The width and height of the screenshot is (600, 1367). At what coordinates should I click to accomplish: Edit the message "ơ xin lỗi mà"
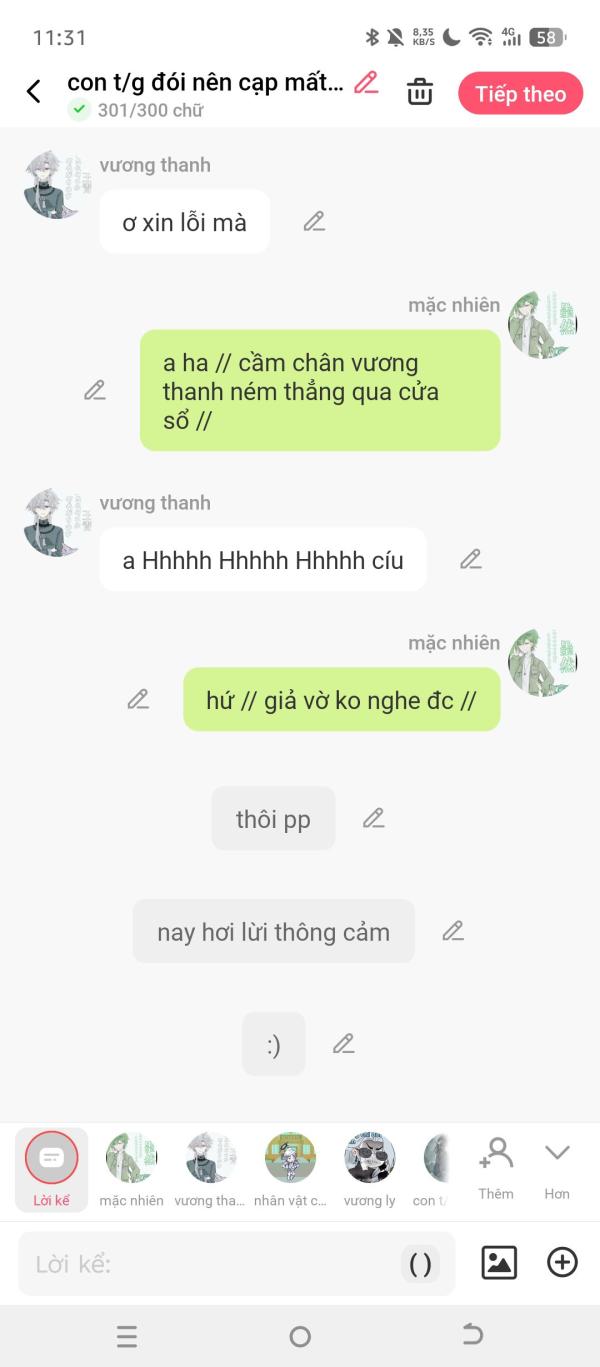[314, 221]
